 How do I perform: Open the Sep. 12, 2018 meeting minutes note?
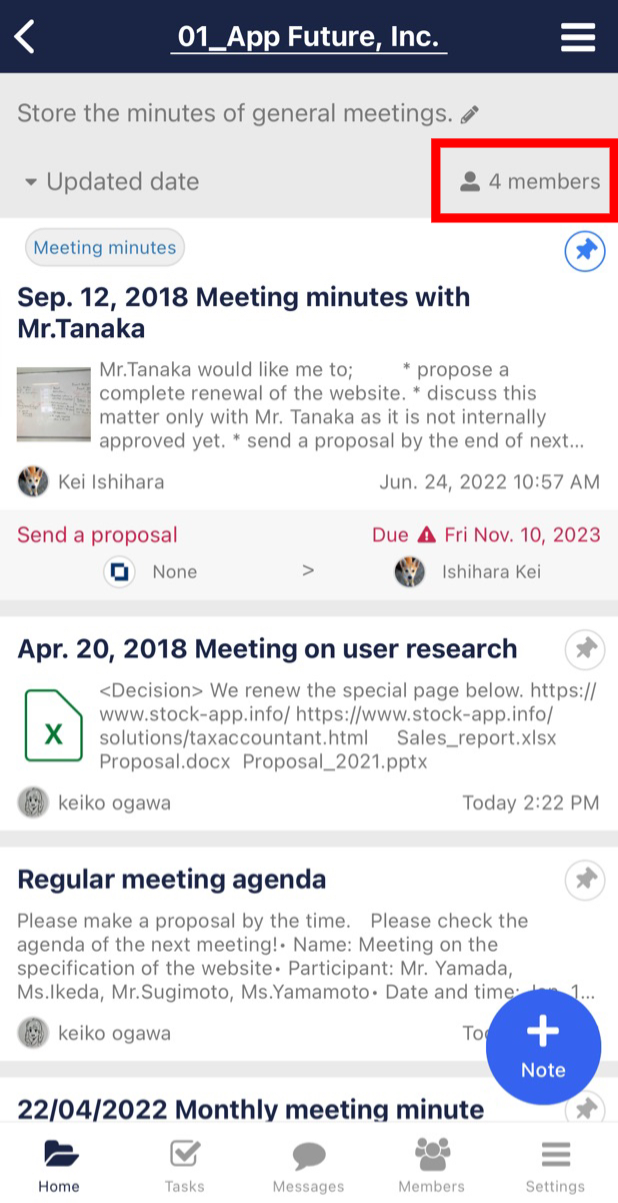tap(243, 312)
